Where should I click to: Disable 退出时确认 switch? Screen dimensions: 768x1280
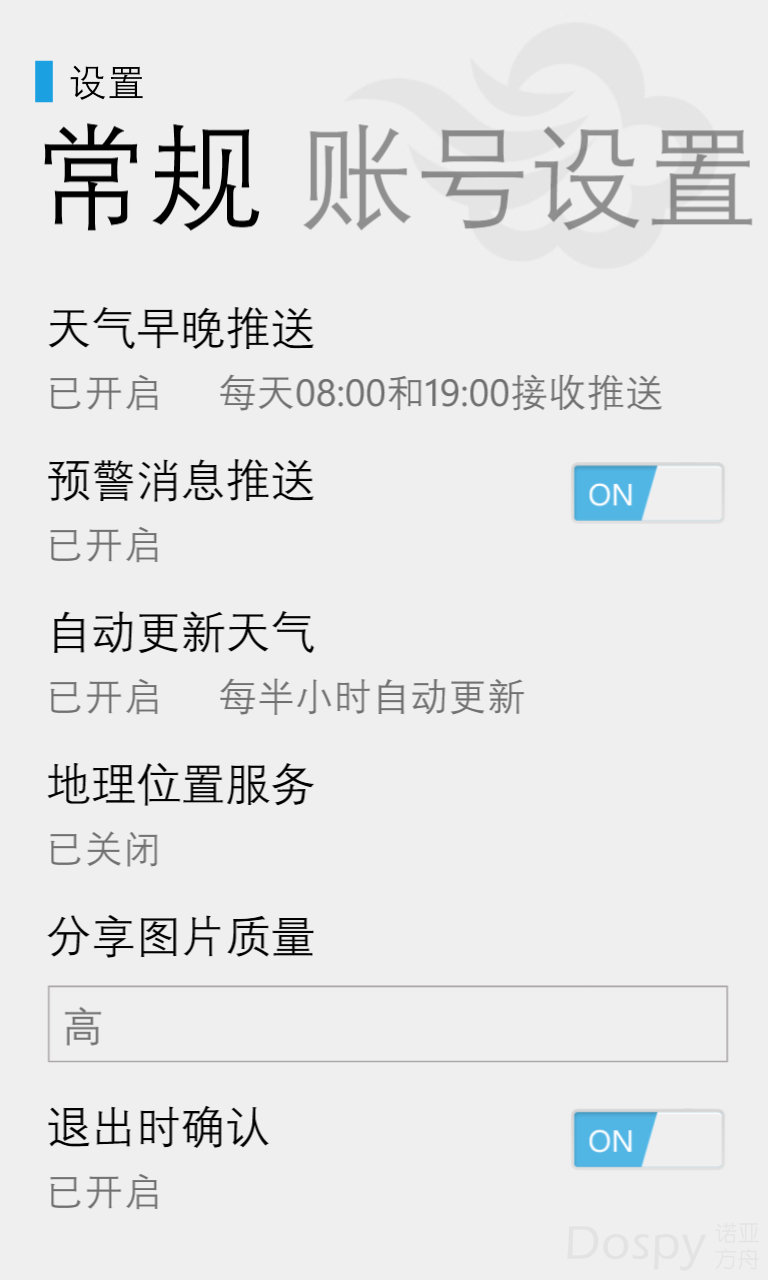point(647,1139)
